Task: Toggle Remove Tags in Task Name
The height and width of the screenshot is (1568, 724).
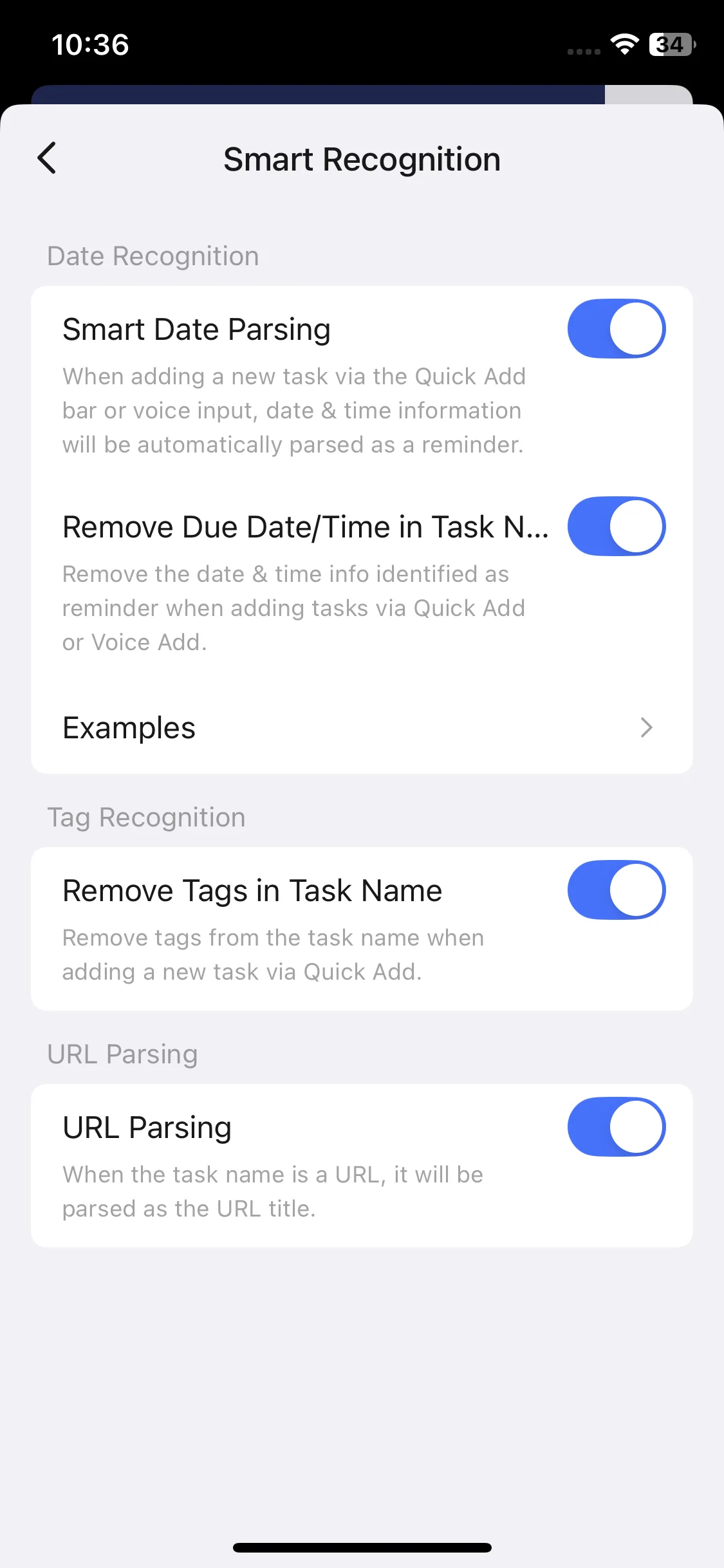Action: pyautogui.click(x=616, y=890)
